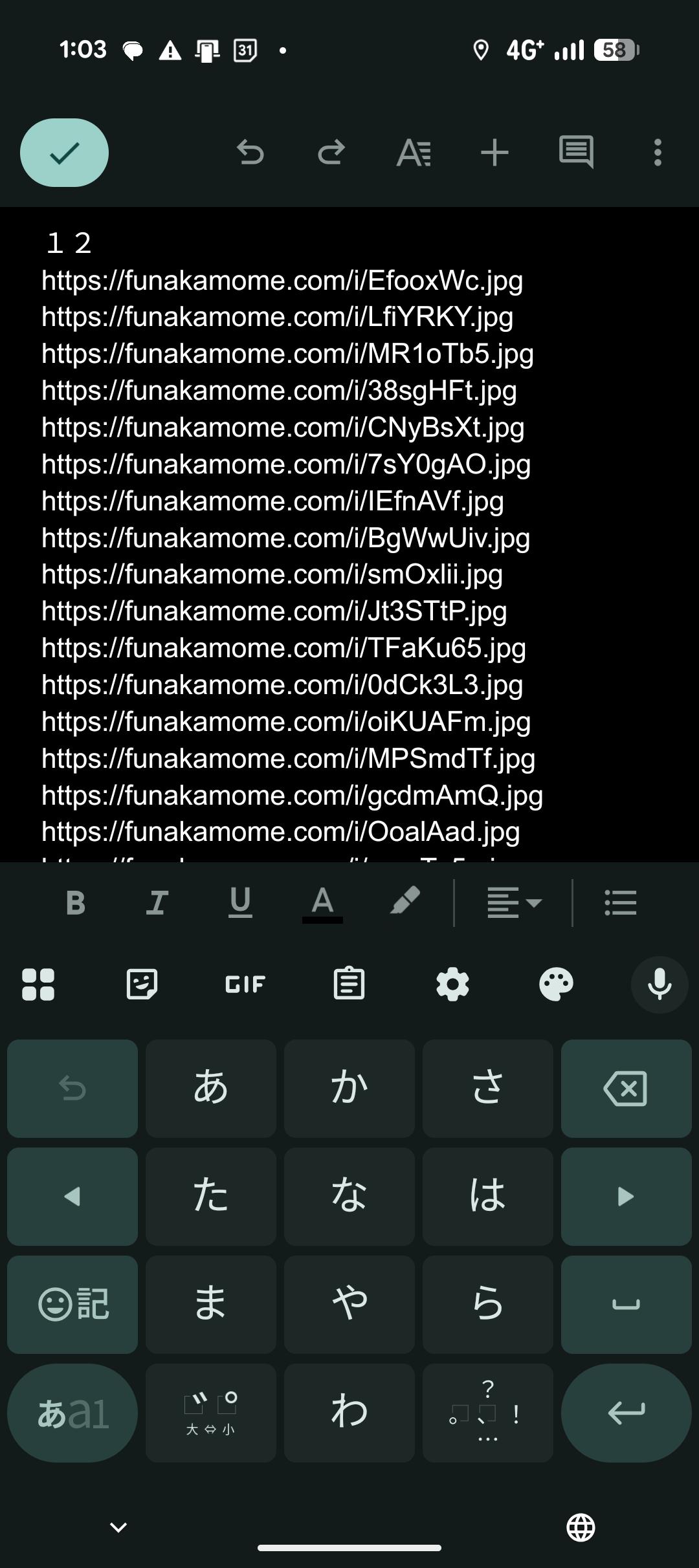Toggle italic formatting

157,902
